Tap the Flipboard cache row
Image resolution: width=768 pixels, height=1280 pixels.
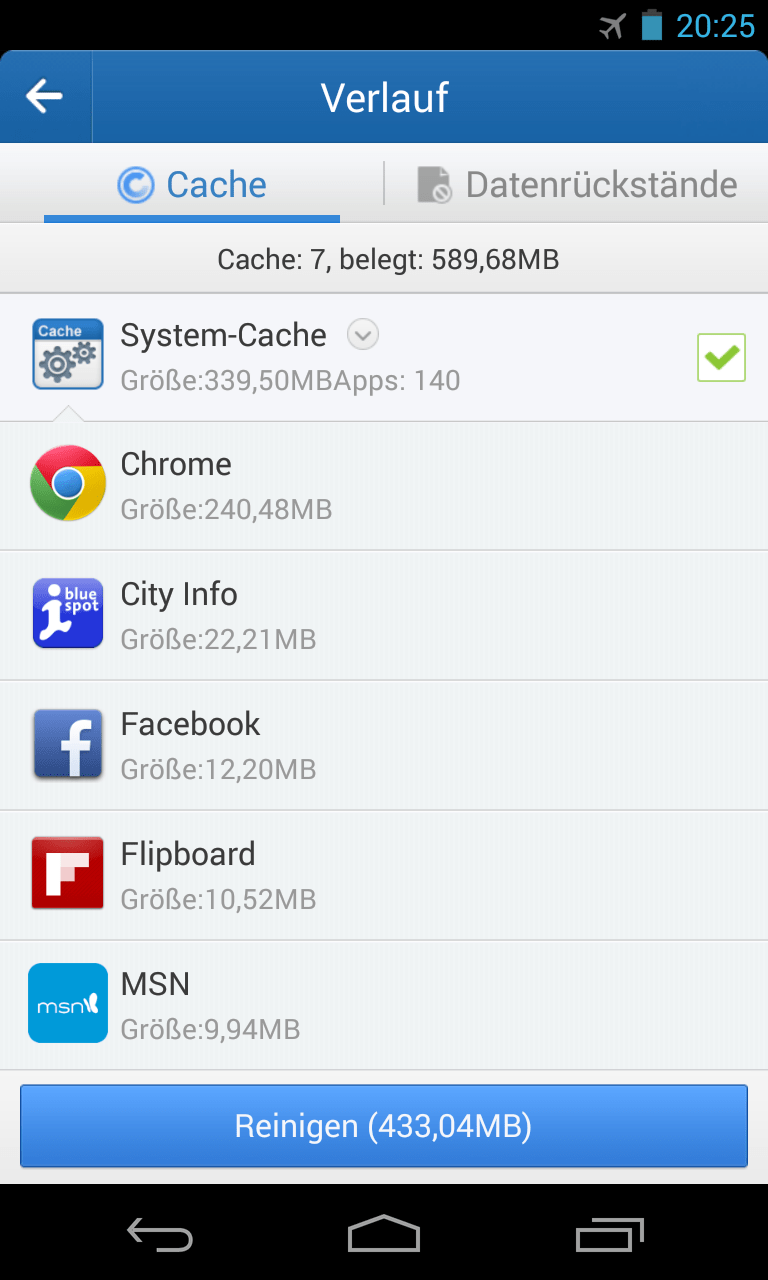[384, 875]
